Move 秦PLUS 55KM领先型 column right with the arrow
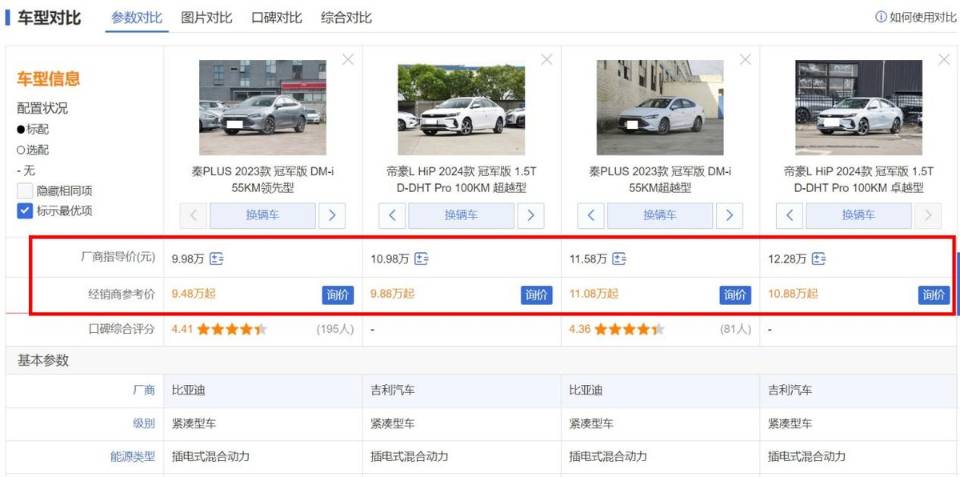 332,215
